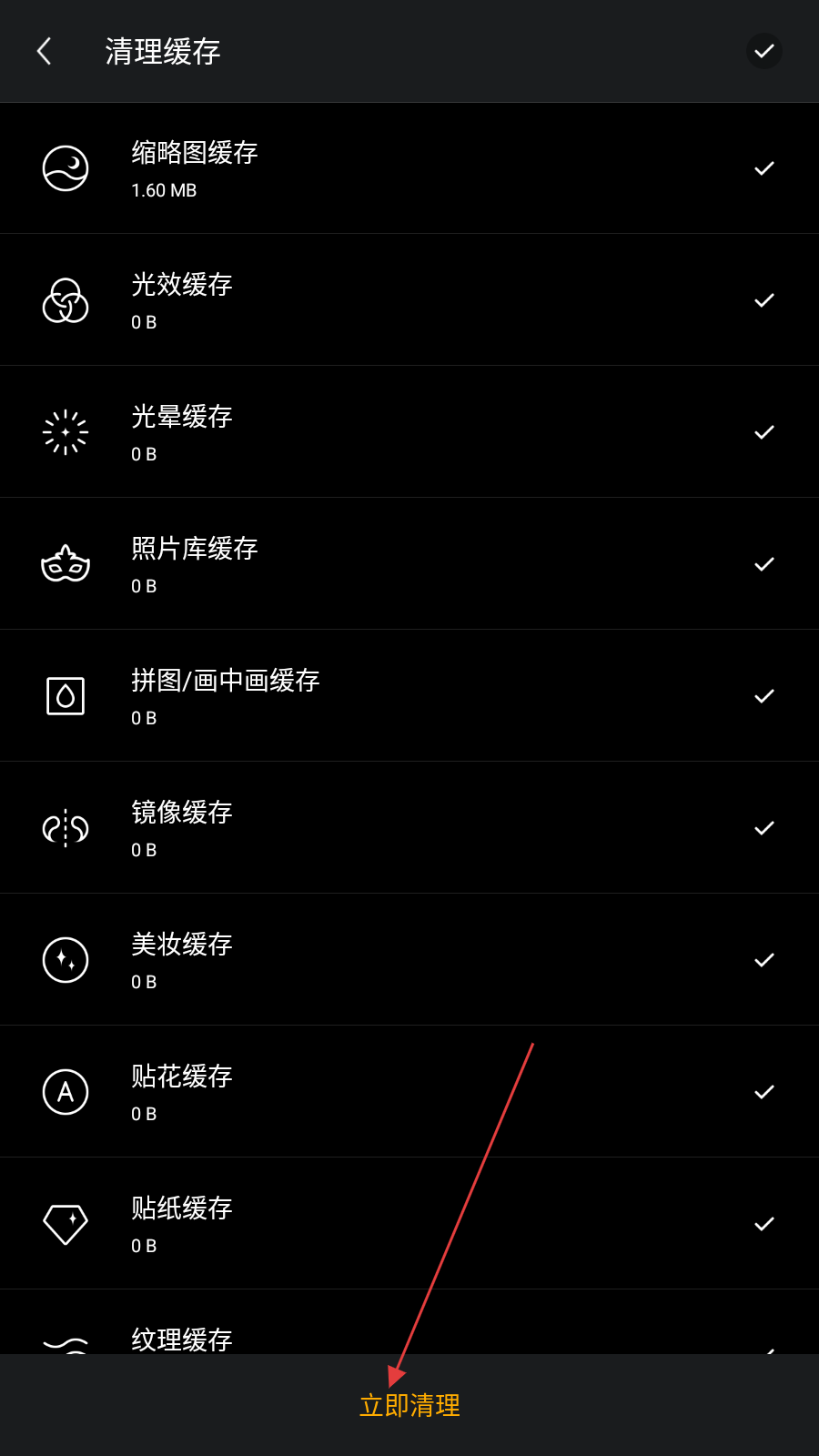Deselect 光效缓存
This screenshot has height=1456, width=819.
point(764,300)
